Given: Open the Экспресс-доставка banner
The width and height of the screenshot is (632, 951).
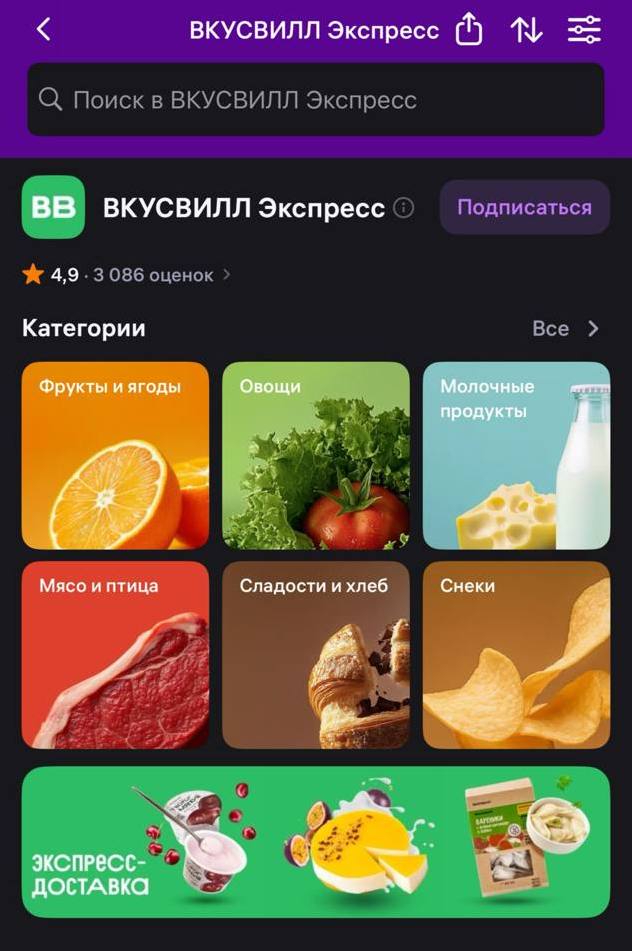Looking at the screenshot, I should (x=315, y=842).
